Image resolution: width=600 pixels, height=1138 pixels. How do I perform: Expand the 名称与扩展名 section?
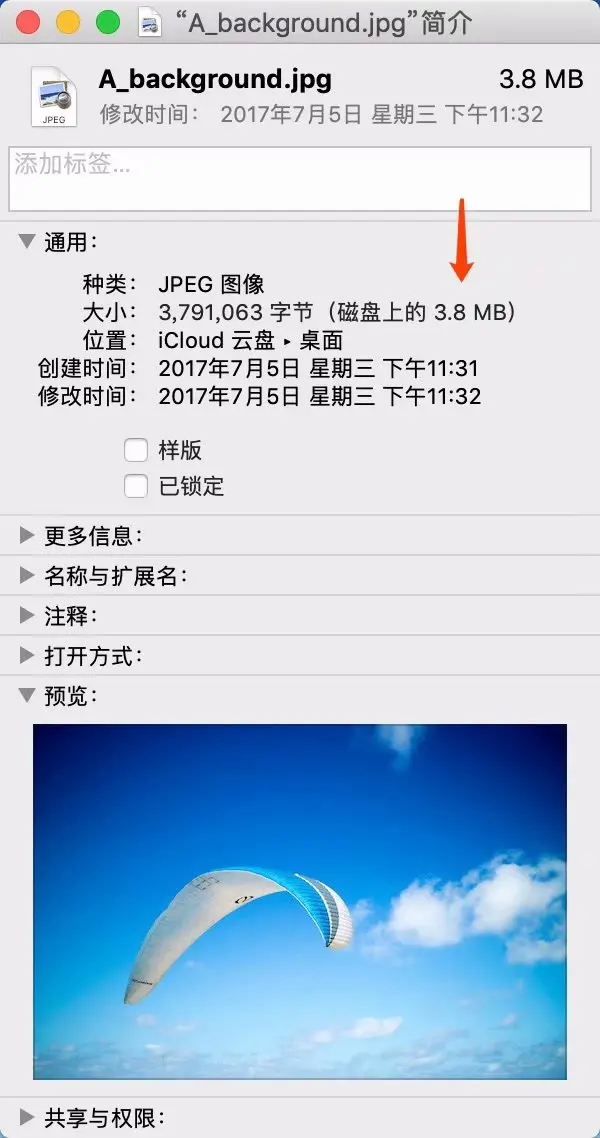coord(27,576)
